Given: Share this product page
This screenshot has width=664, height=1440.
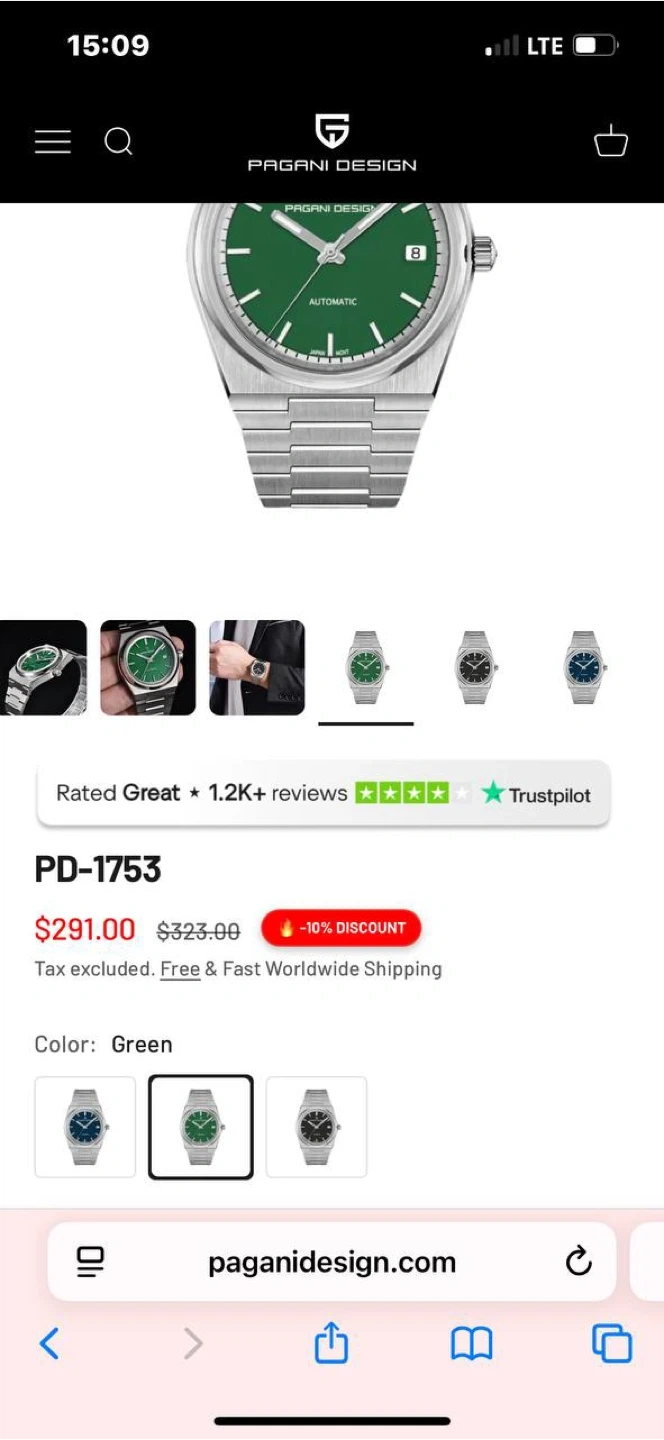Looking at the screenshot, I should (x=331, y=1343).
